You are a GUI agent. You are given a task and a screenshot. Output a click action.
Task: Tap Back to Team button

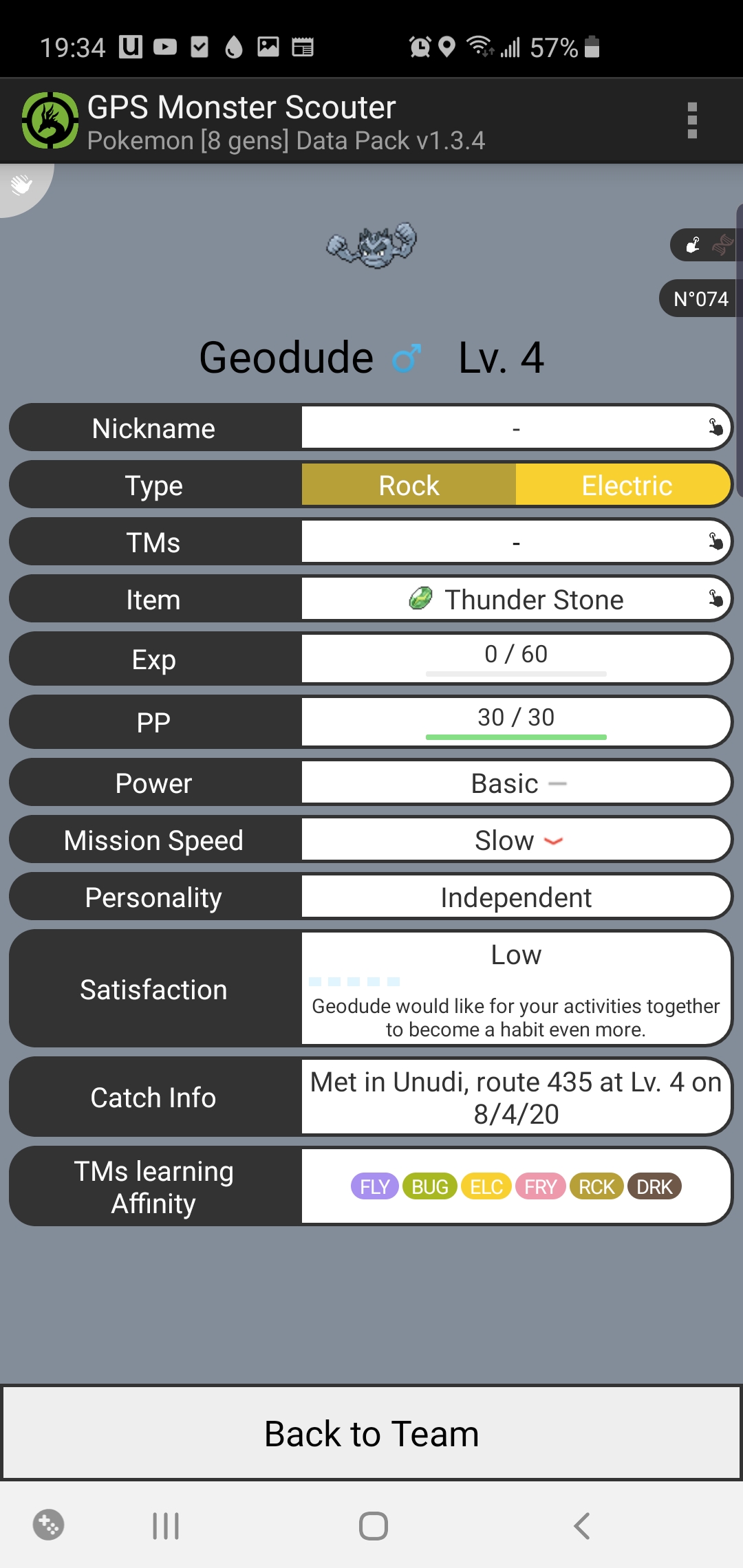pyautogui.click(x=371, y=1434)
